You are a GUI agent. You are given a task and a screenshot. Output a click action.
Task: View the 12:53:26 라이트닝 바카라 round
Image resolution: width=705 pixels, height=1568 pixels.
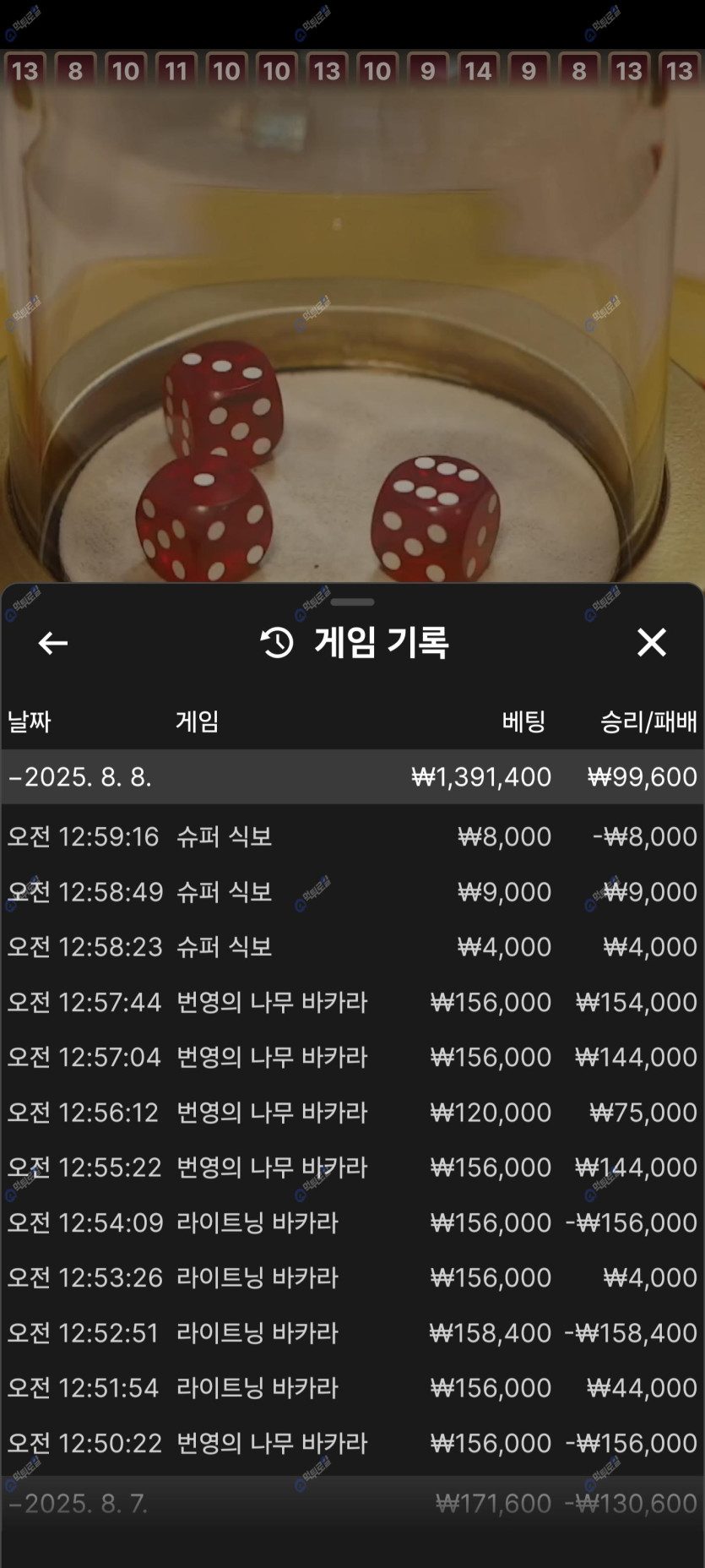352,1277
